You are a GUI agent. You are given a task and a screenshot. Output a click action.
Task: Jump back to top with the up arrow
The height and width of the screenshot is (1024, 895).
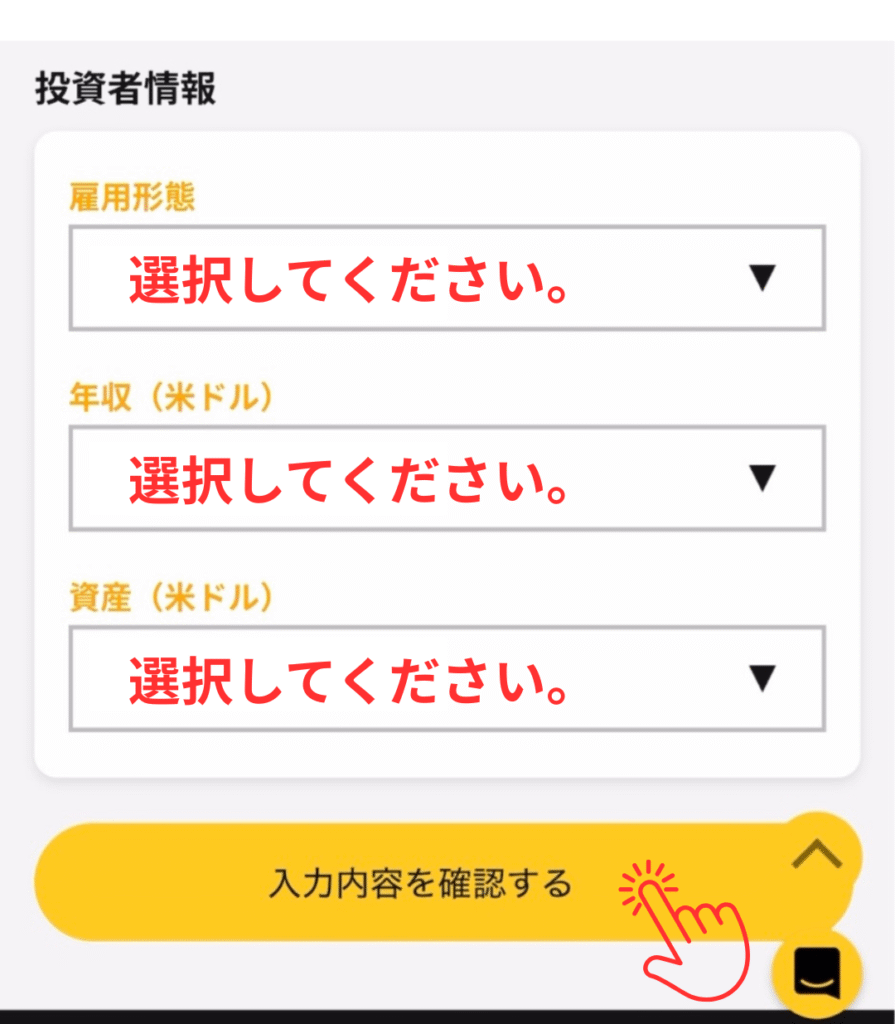click(x=818, y=853)
